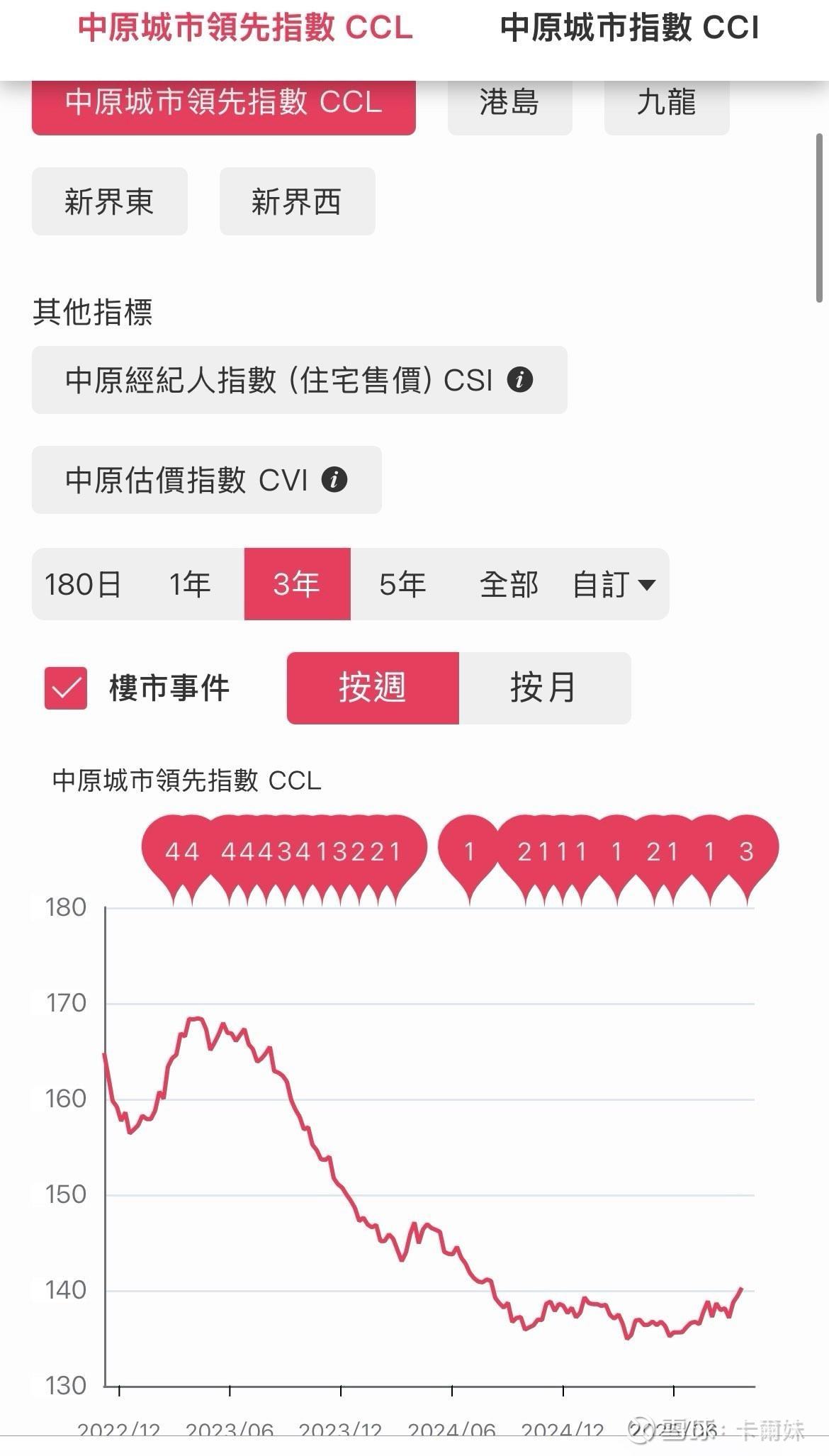Choose the 新界西 region chip

click(297, 201)
